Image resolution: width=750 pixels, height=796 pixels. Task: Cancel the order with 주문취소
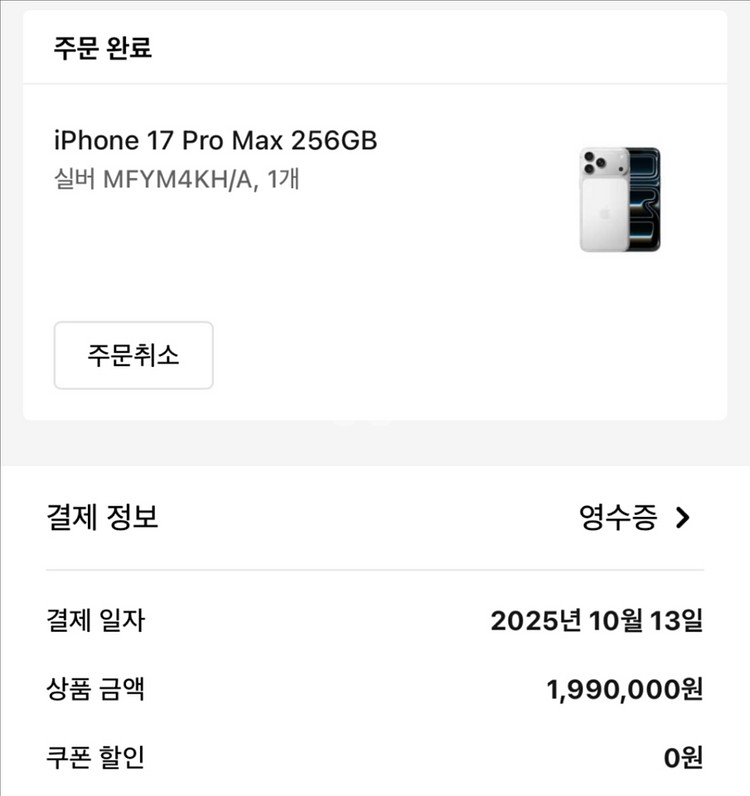pos(133,355)
